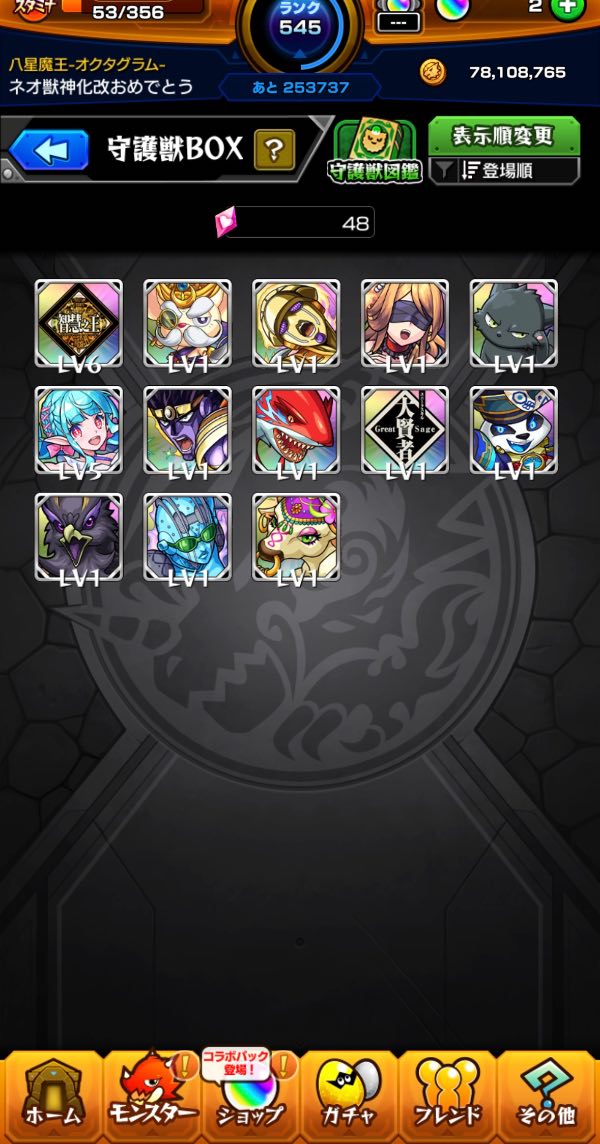The height and width of the screenshot is (1144, 600).
Task: Select the black cat guardian
Action: [x=514, y=323]
